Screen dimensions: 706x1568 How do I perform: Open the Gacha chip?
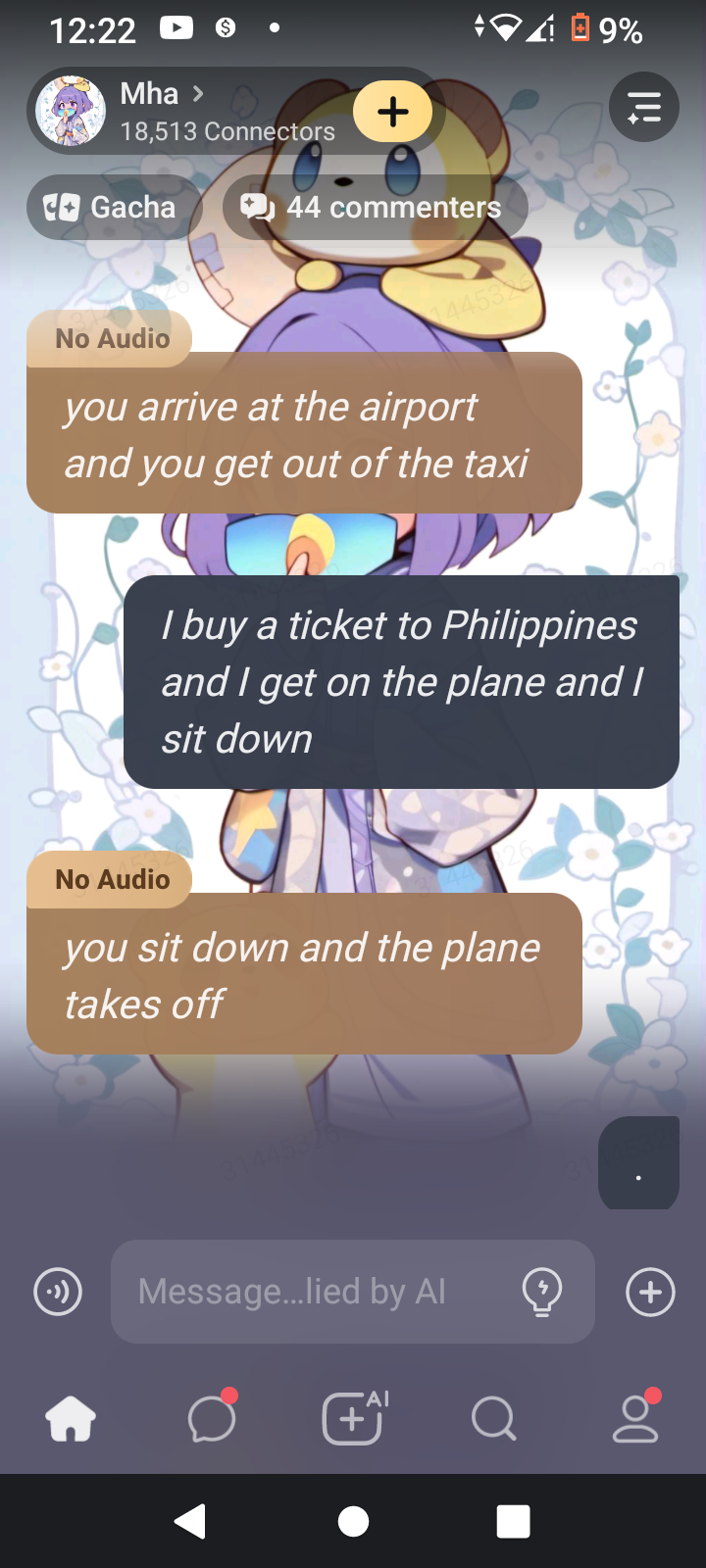(112, 207)
